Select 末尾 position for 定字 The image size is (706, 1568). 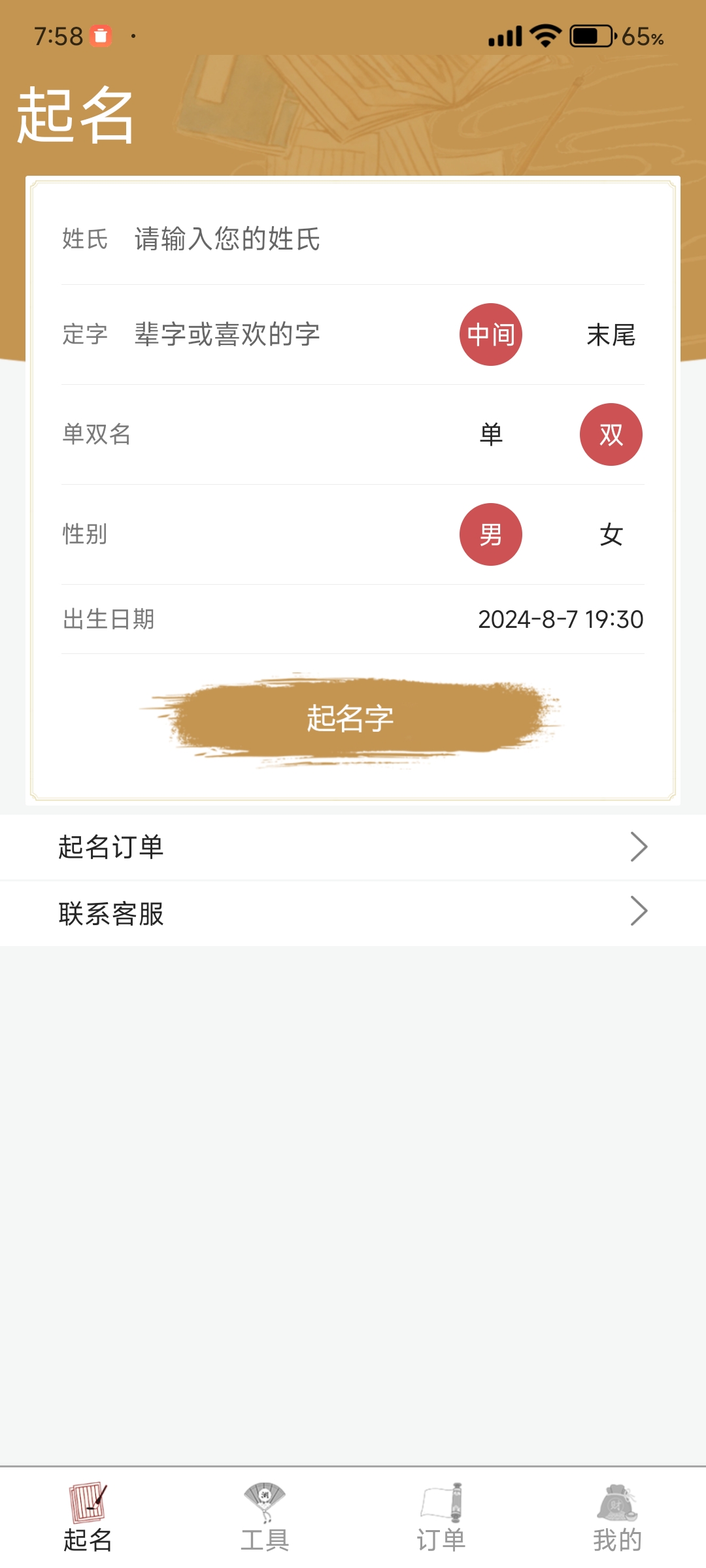click(x=611, y=335)
